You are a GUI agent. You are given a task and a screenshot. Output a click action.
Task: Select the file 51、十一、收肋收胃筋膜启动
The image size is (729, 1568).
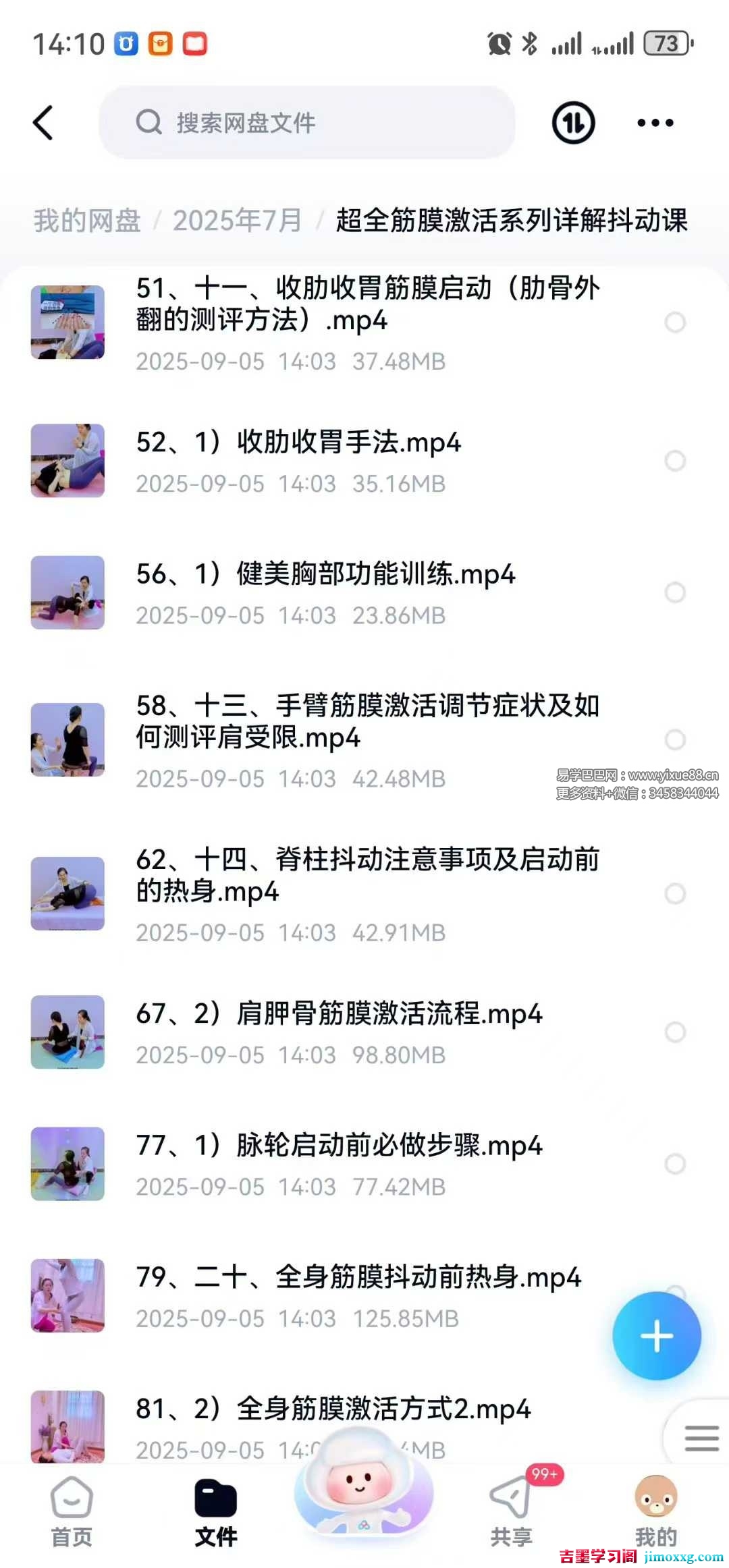675,323
